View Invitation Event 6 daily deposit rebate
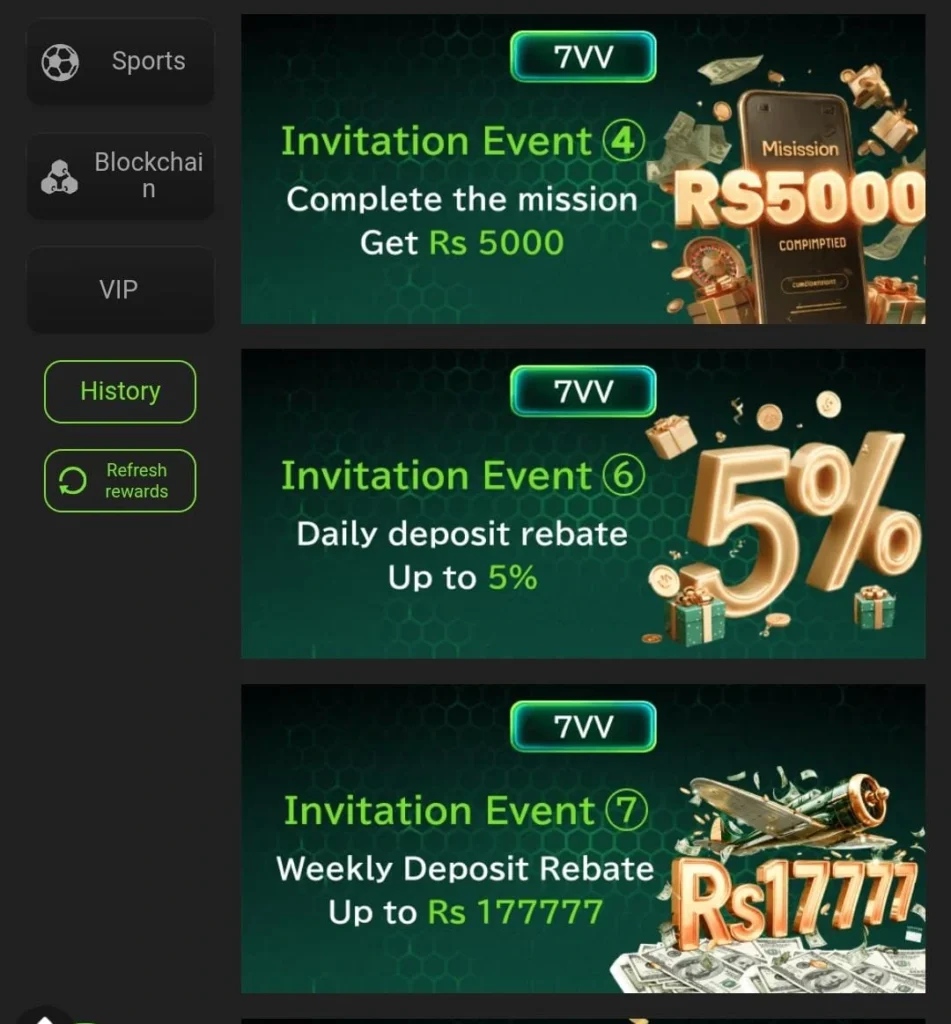This screenshot has width=951, height=1024. coord(583,504)
